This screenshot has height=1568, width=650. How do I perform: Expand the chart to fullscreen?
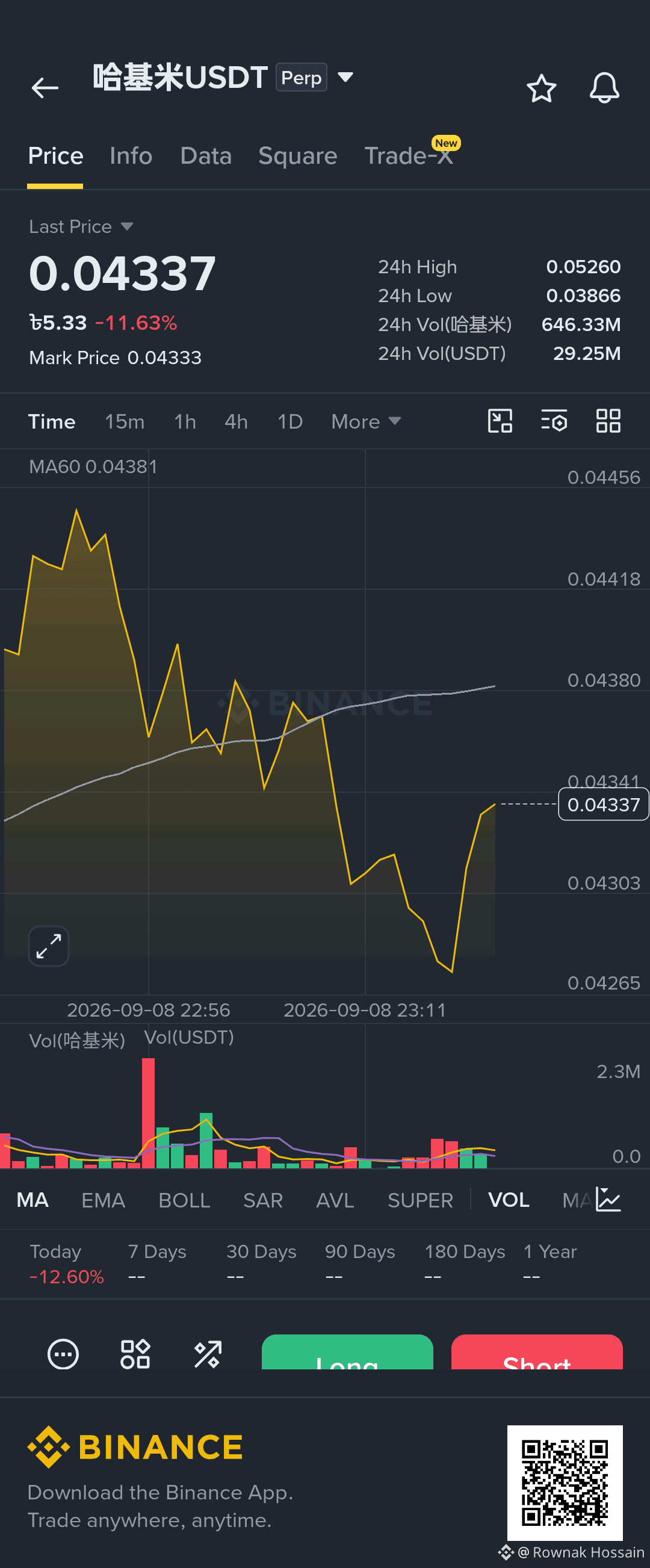pos(49,946)
